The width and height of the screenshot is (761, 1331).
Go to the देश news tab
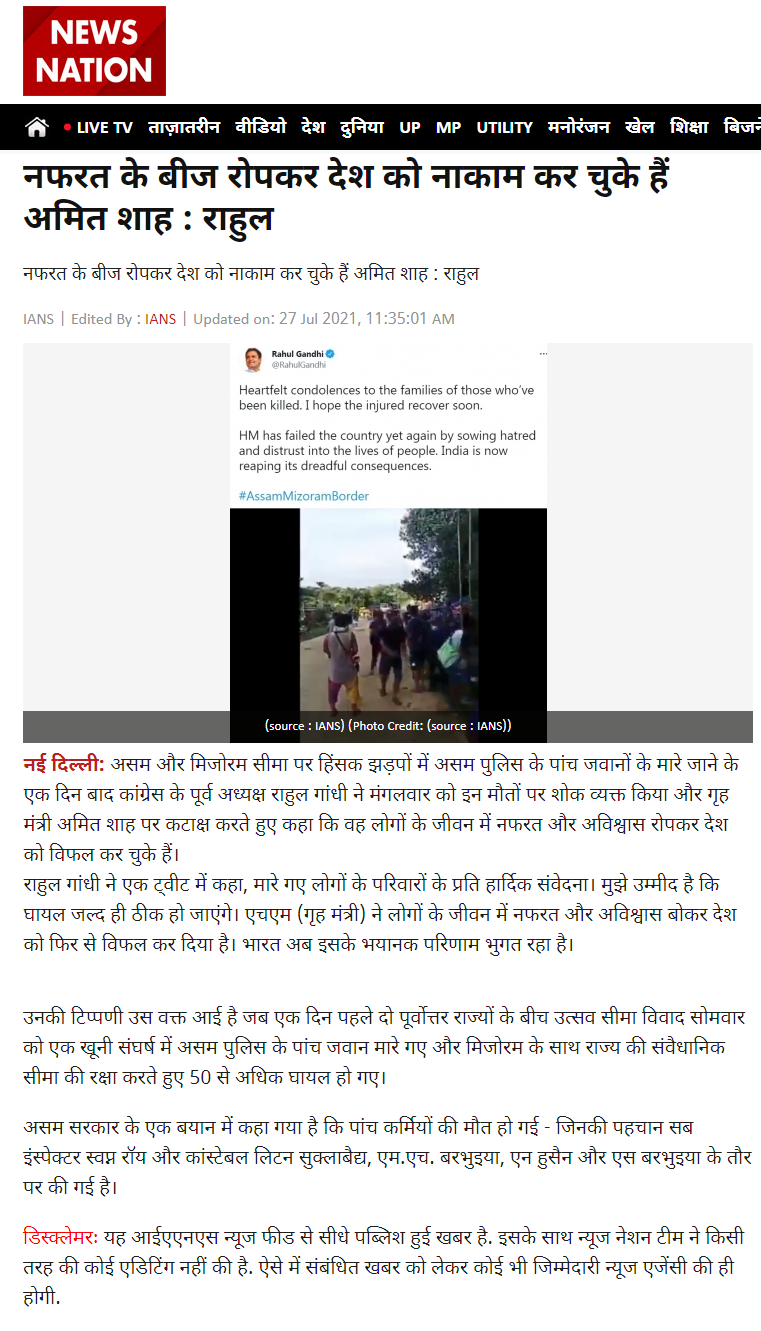click(313, 127)
